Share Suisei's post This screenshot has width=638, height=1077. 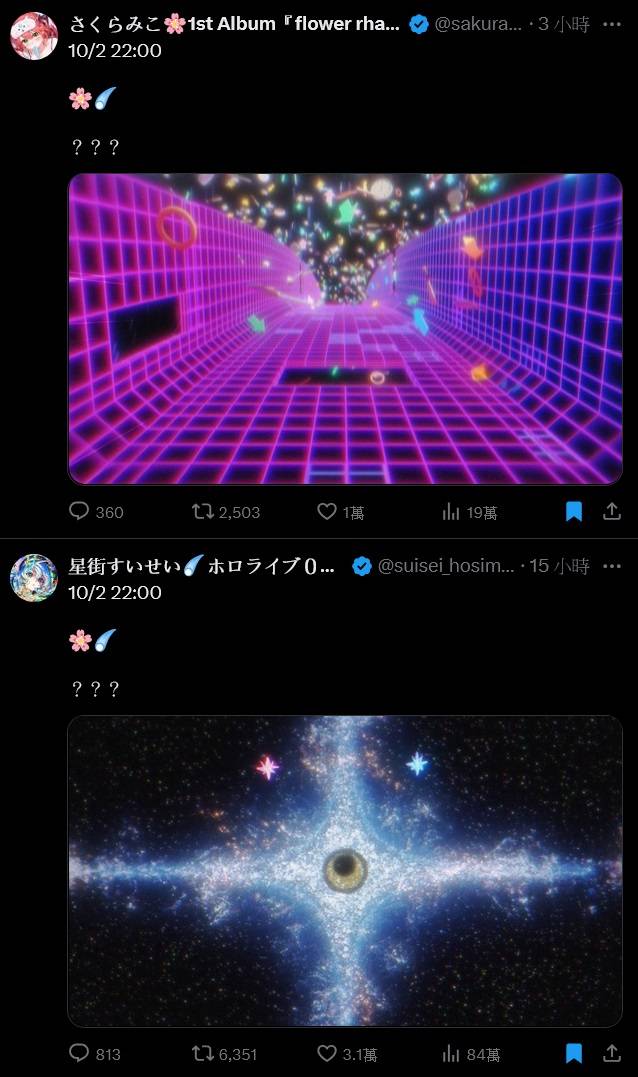coord(612,1053)
